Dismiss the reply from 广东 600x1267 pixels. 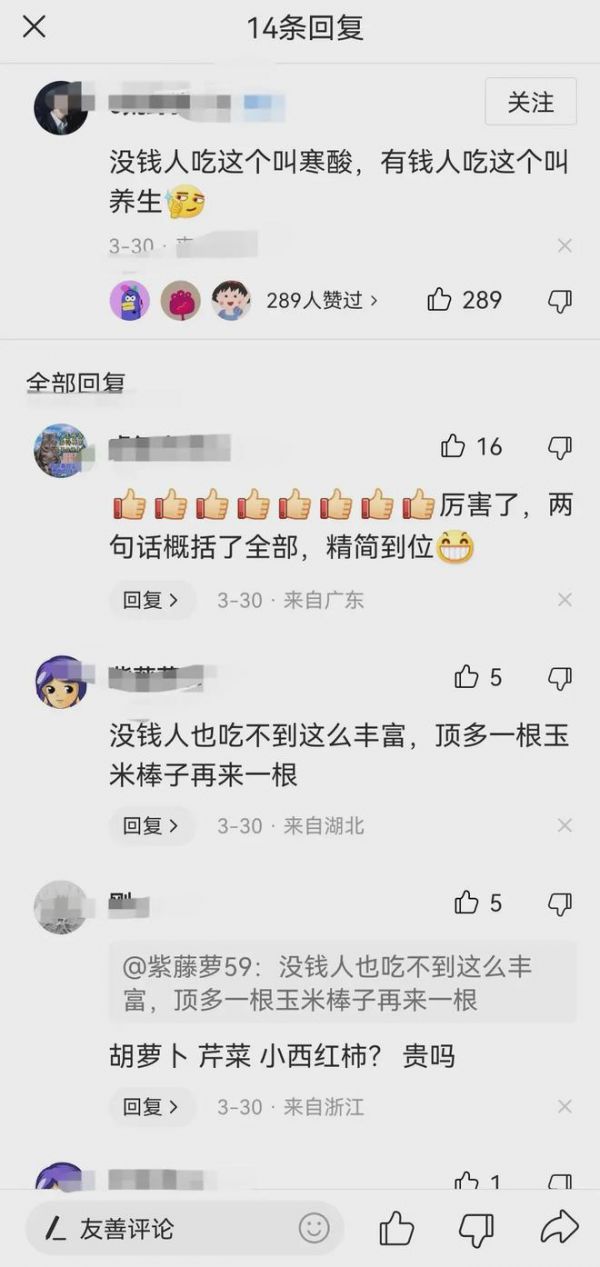coord(565,600)
